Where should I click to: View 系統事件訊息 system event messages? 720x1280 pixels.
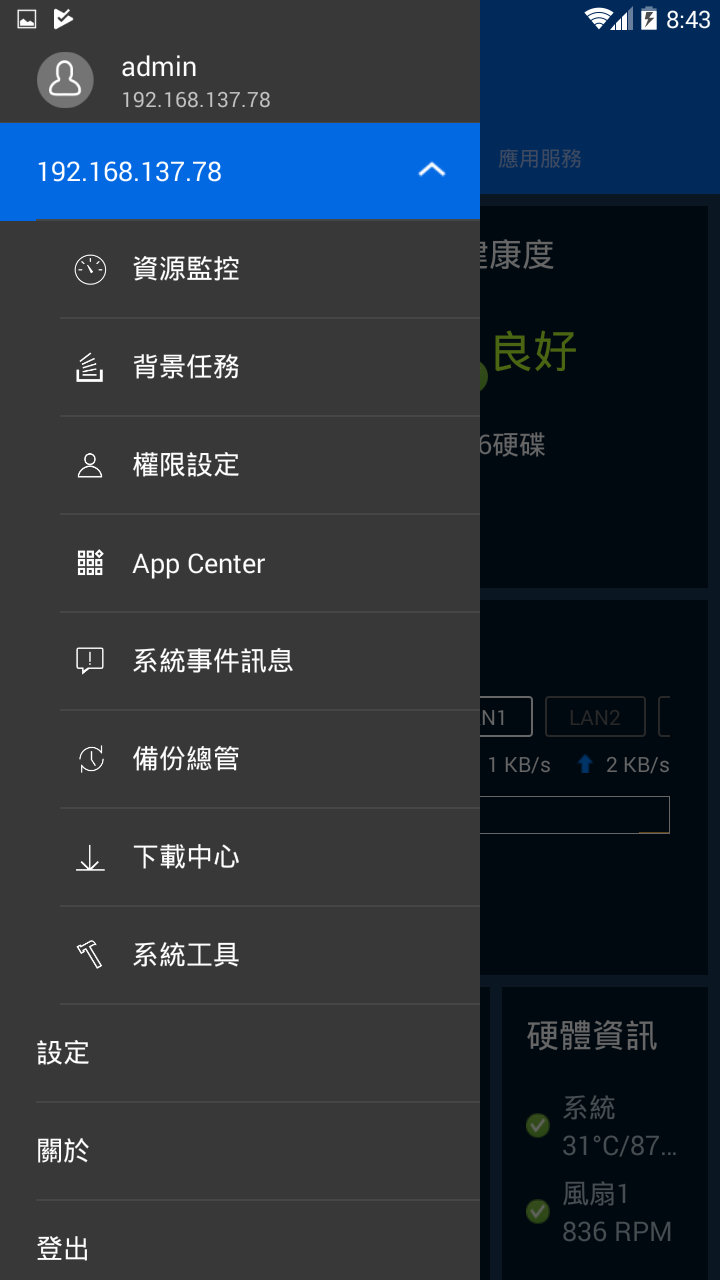coord(212,661)
